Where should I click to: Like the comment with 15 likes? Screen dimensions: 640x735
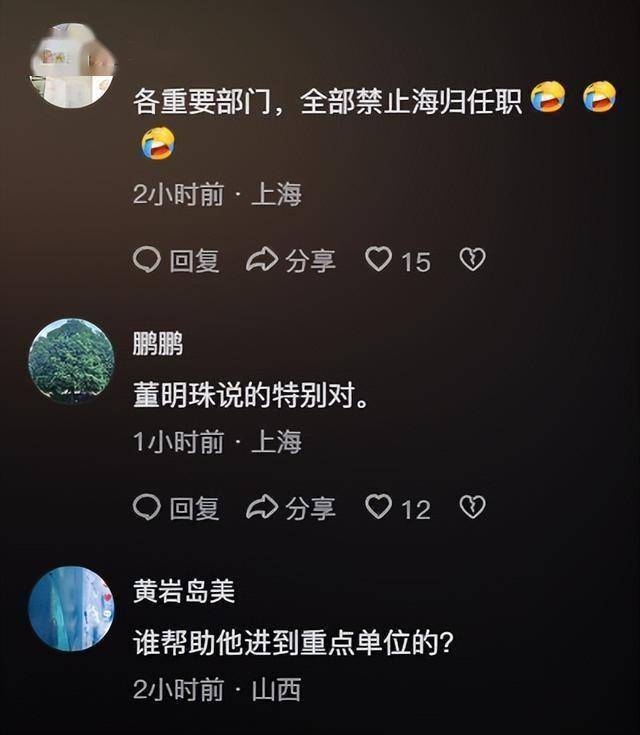[379, 261]
